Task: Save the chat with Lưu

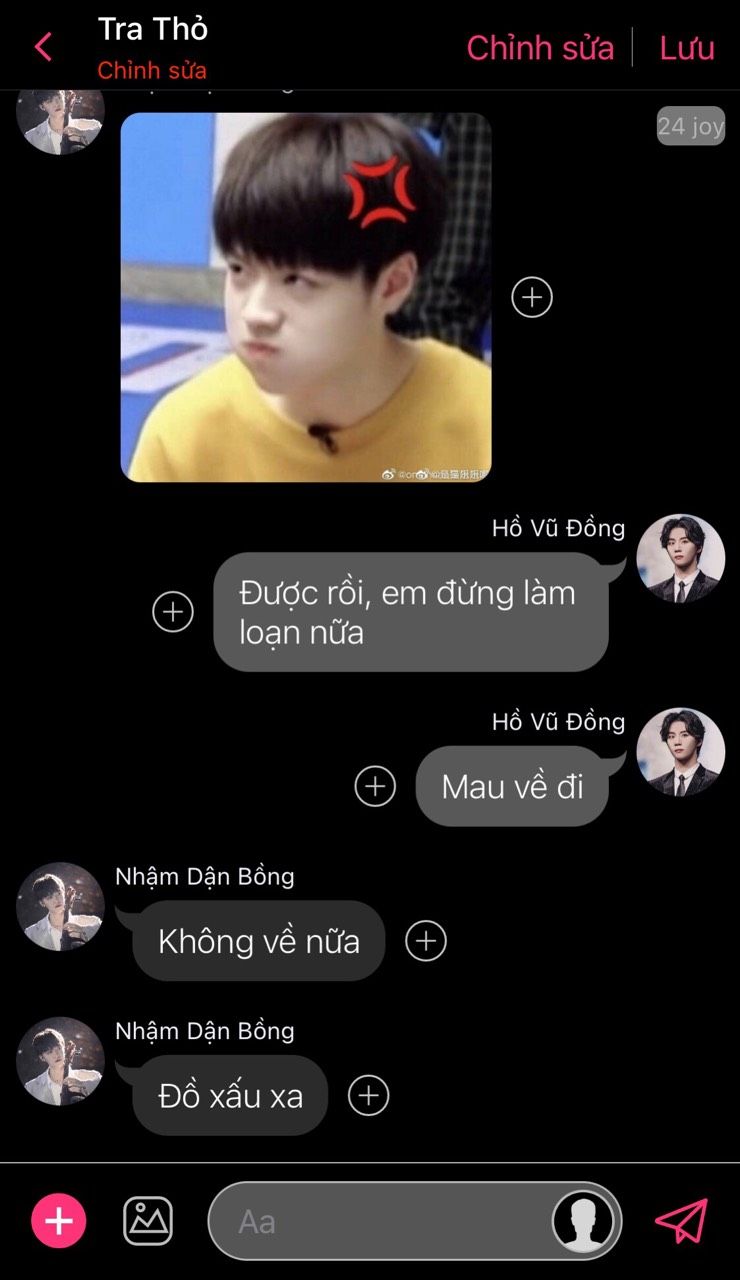Action: [x=687, y=48]
